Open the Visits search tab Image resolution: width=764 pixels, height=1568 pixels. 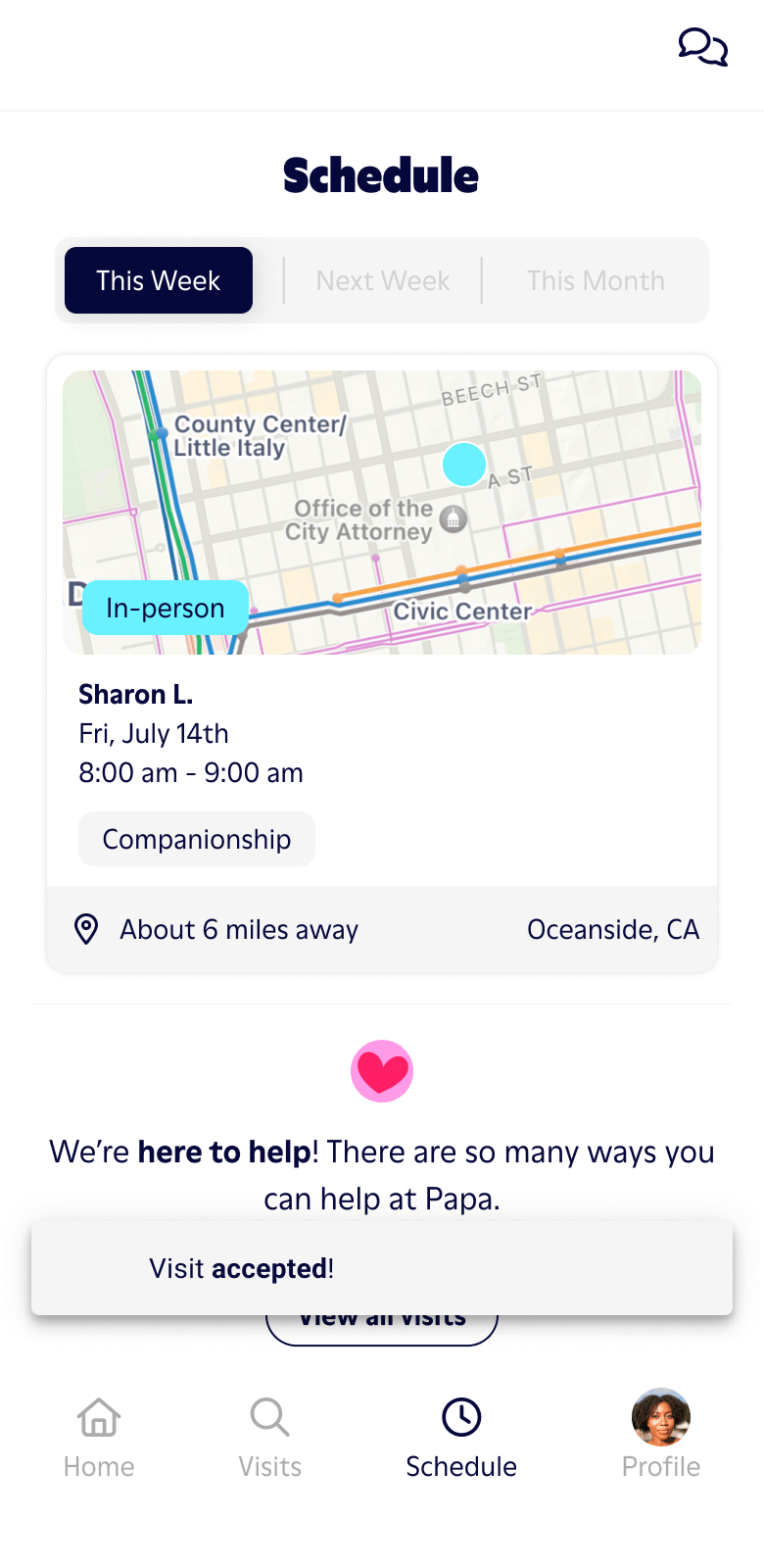point(270,1437)
